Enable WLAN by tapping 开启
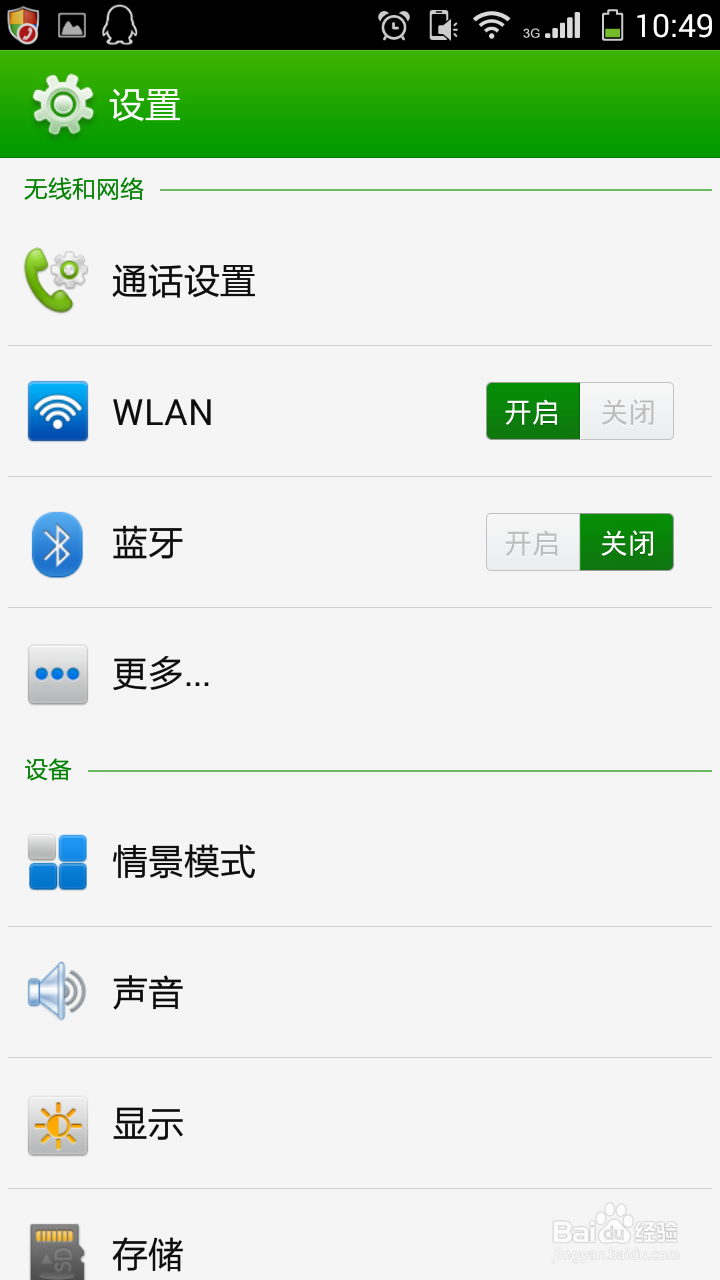Screen dimensions: 720x1280 click(x=533, y=411)
